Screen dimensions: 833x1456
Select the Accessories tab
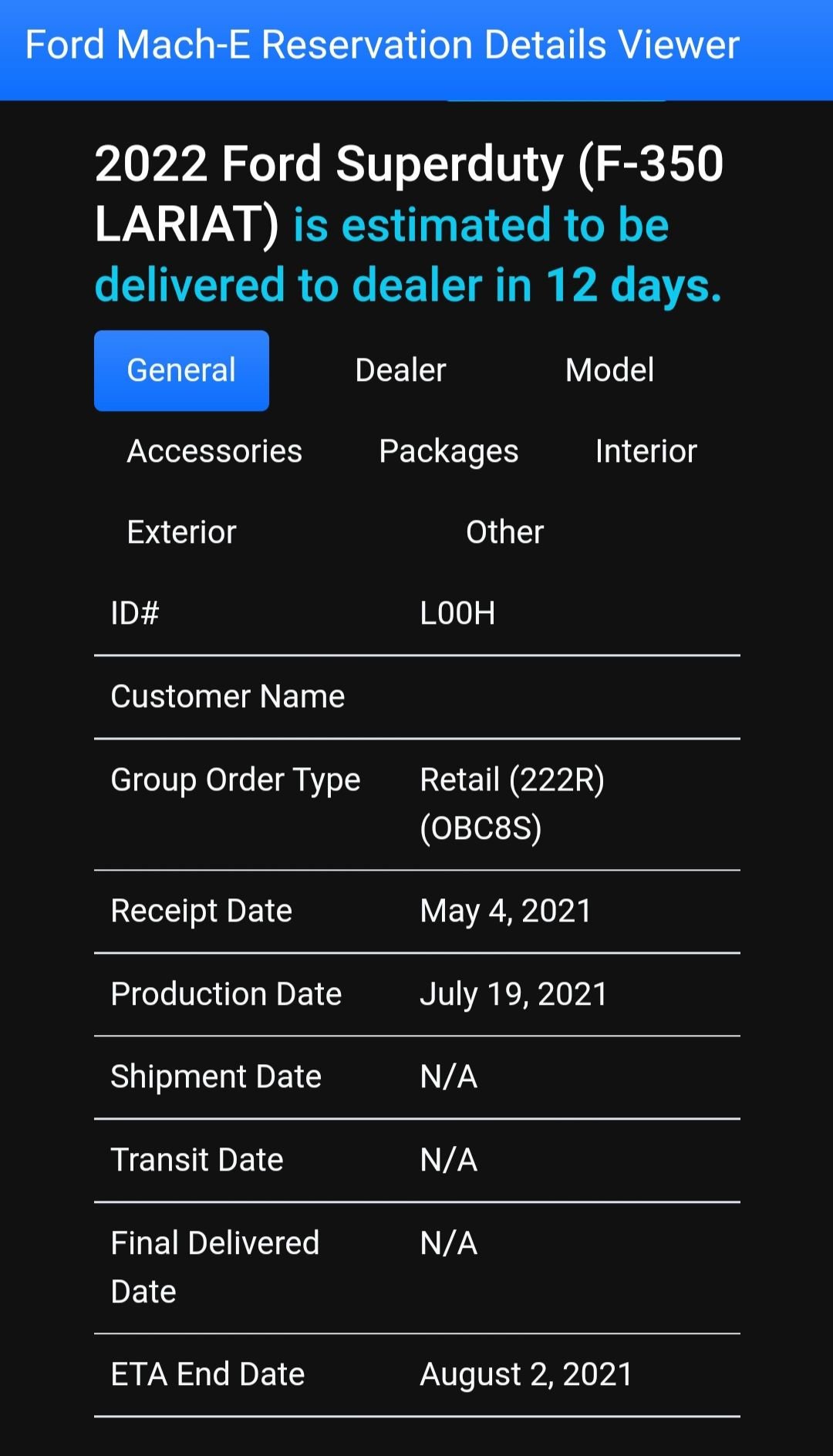pyautogui.click(x=214, y=451)
